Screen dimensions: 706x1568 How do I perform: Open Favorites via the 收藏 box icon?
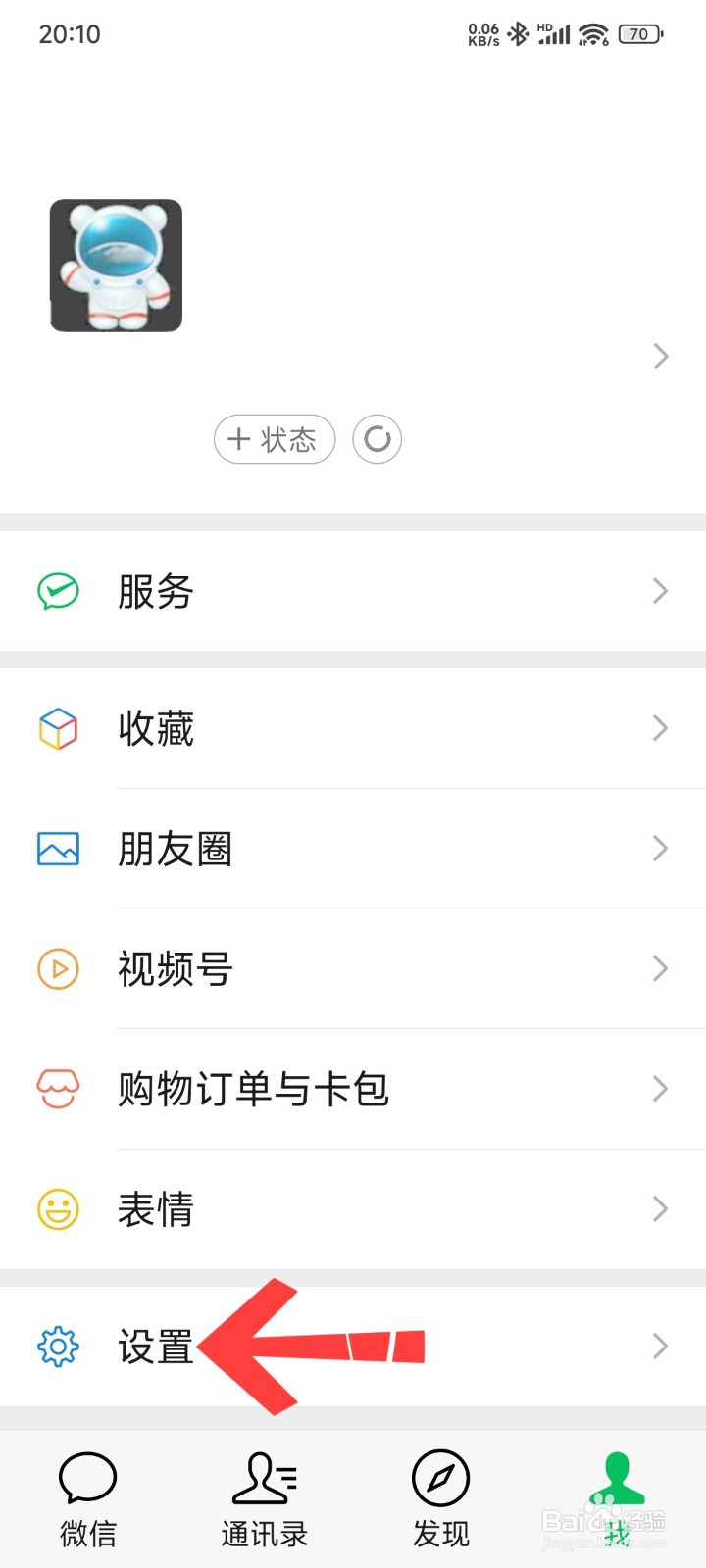pyautogui.click(x=58, y=729)
